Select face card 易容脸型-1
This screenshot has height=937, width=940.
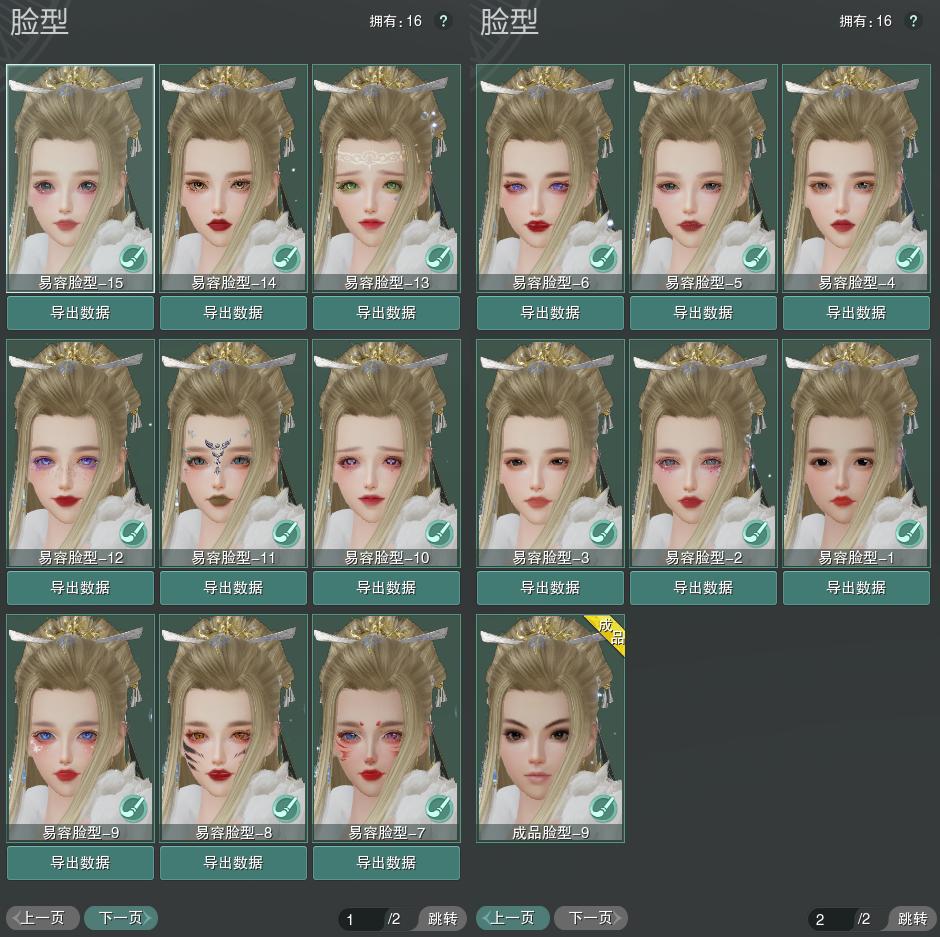coord(856,445)
